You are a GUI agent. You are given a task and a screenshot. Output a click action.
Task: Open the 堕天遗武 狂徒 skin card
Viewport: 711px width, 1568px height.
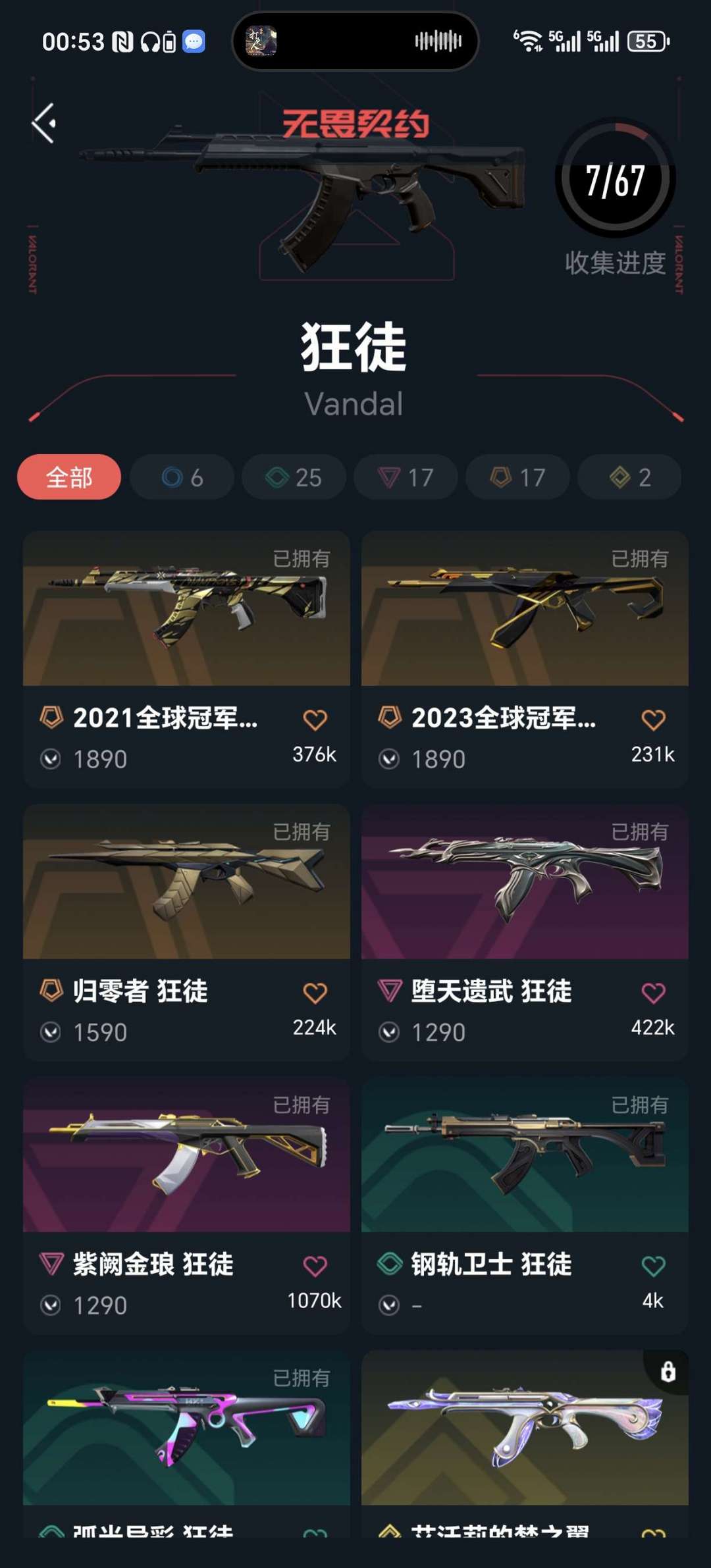525,932
